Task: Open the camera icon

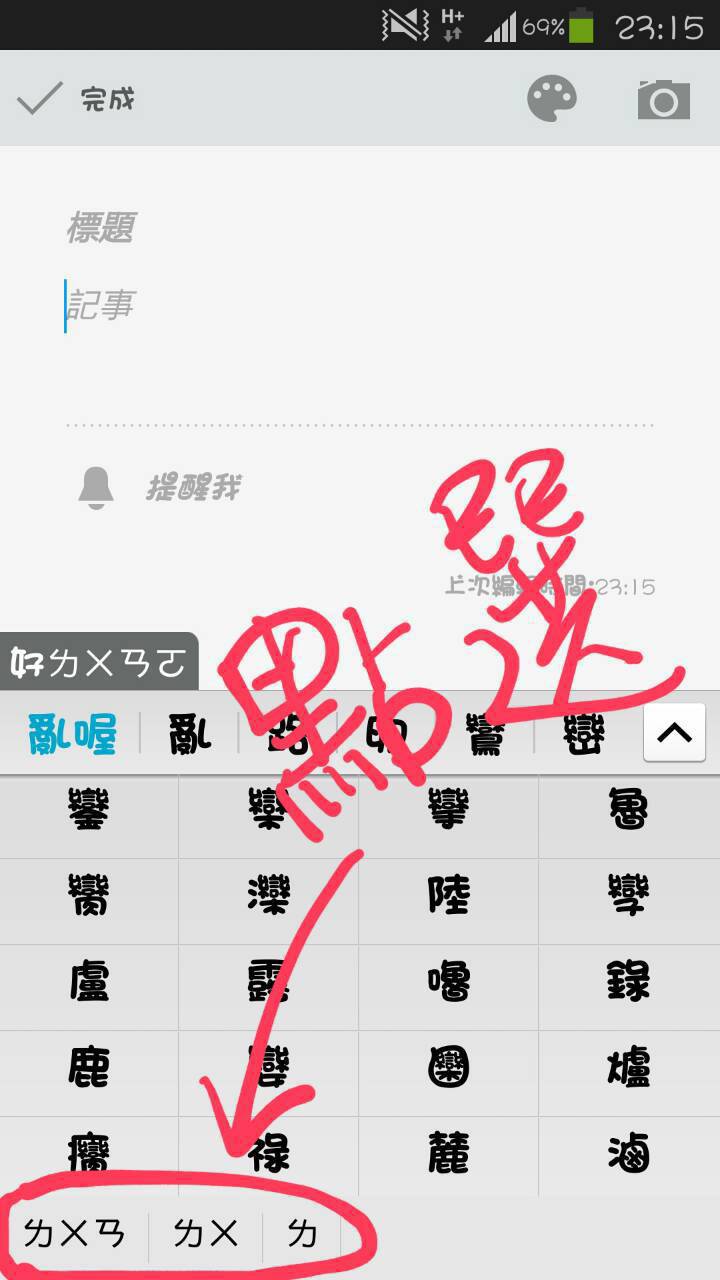Action: (664, 100)
